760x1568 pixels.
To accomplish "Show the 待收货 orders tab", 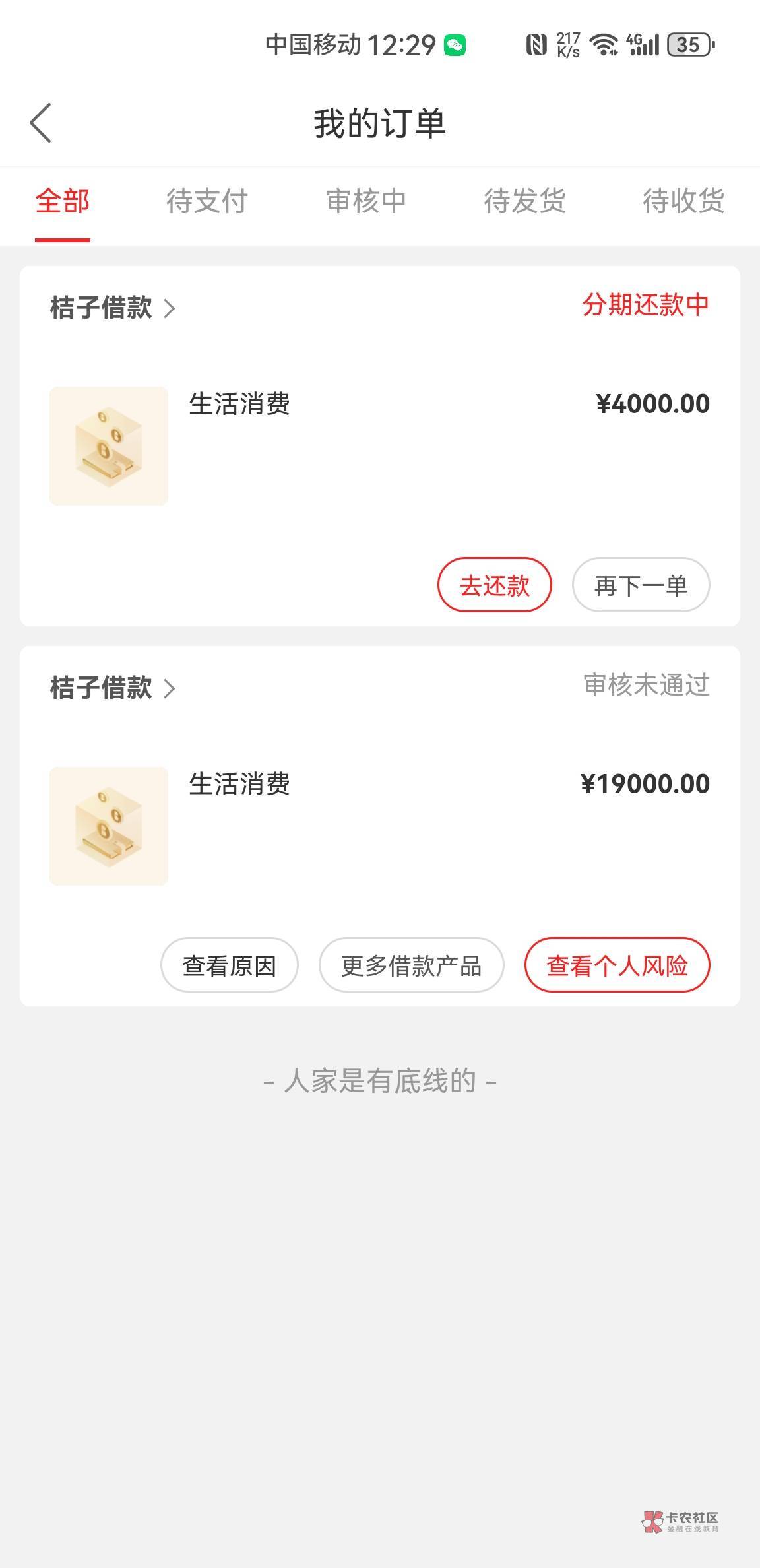I will coord(683,201).
